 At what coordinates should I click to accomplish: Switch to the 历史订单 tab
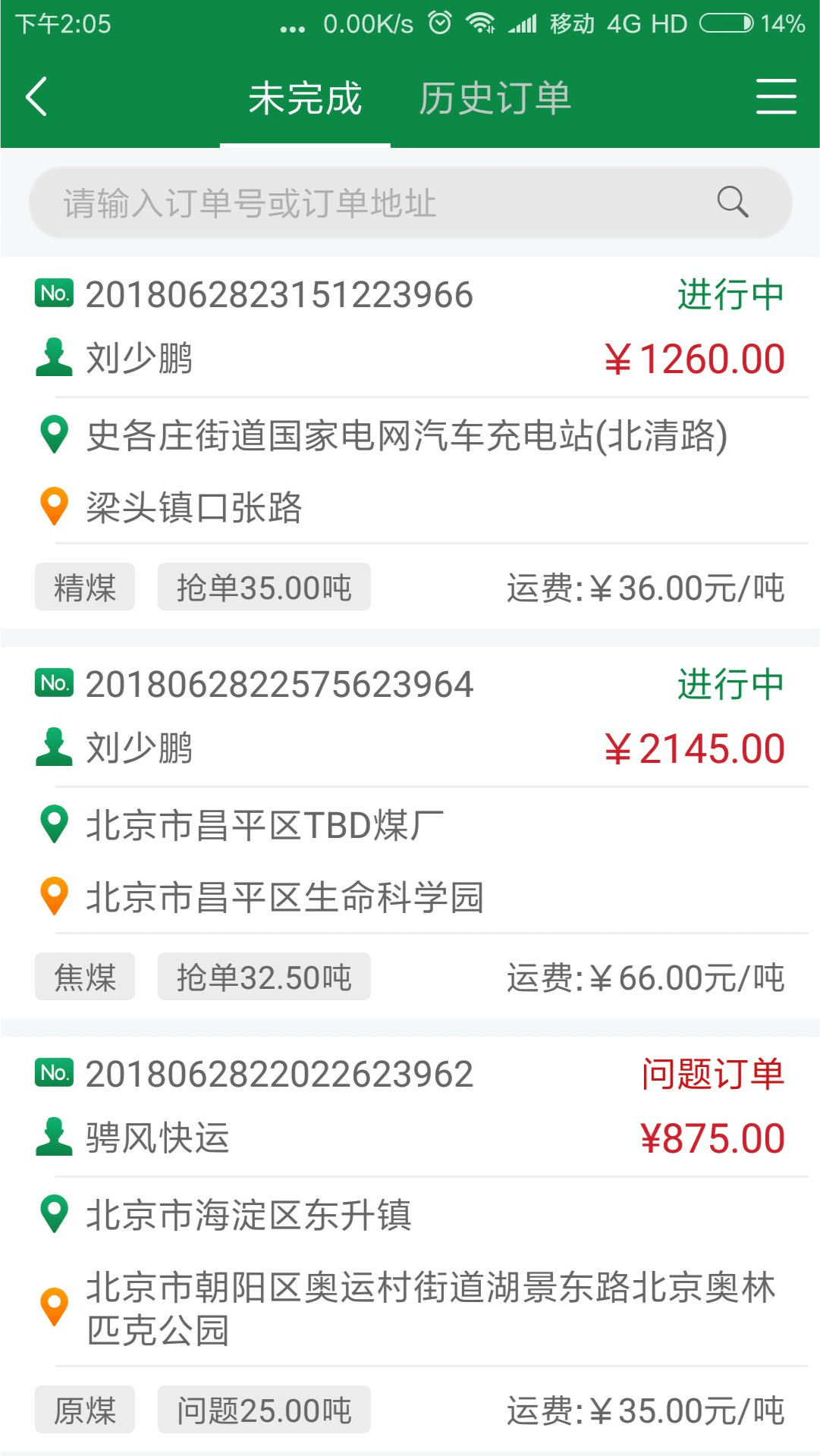[x=495, y=99]
